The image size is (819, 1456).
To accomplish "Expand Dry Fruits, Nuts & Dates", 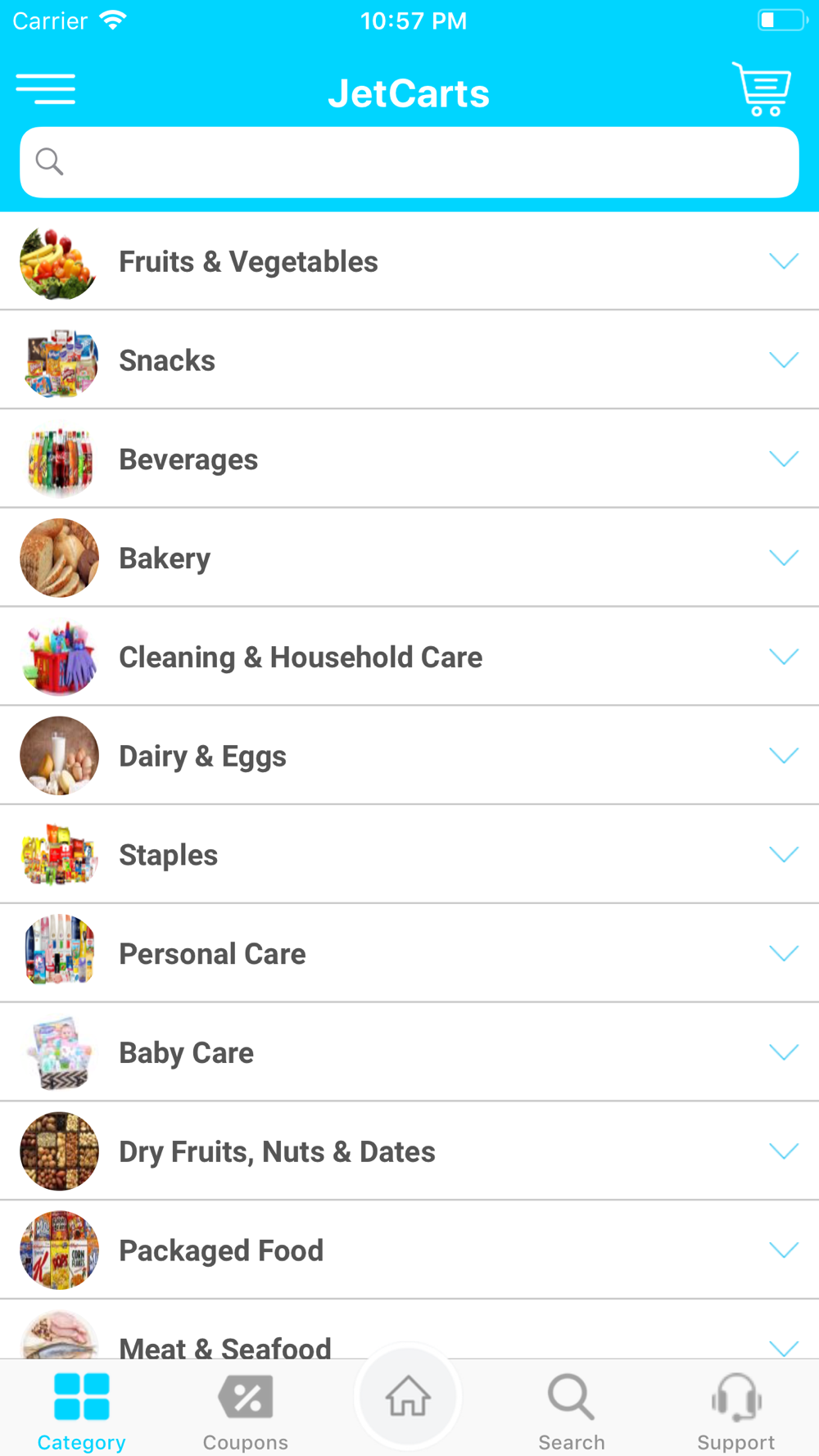I will (x=783, y=1151).
